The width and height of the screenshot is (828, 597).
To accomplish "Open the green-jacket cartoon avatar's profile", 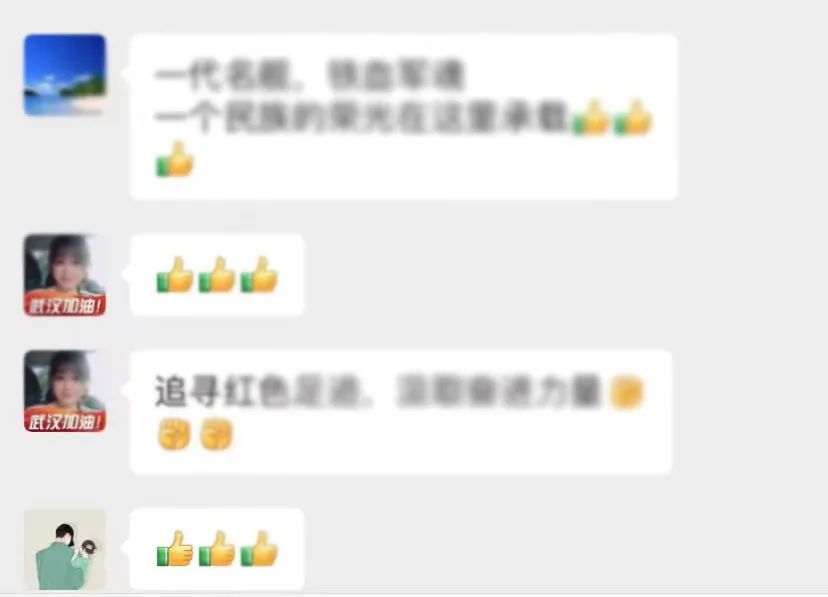I will [x=65, y=549].
